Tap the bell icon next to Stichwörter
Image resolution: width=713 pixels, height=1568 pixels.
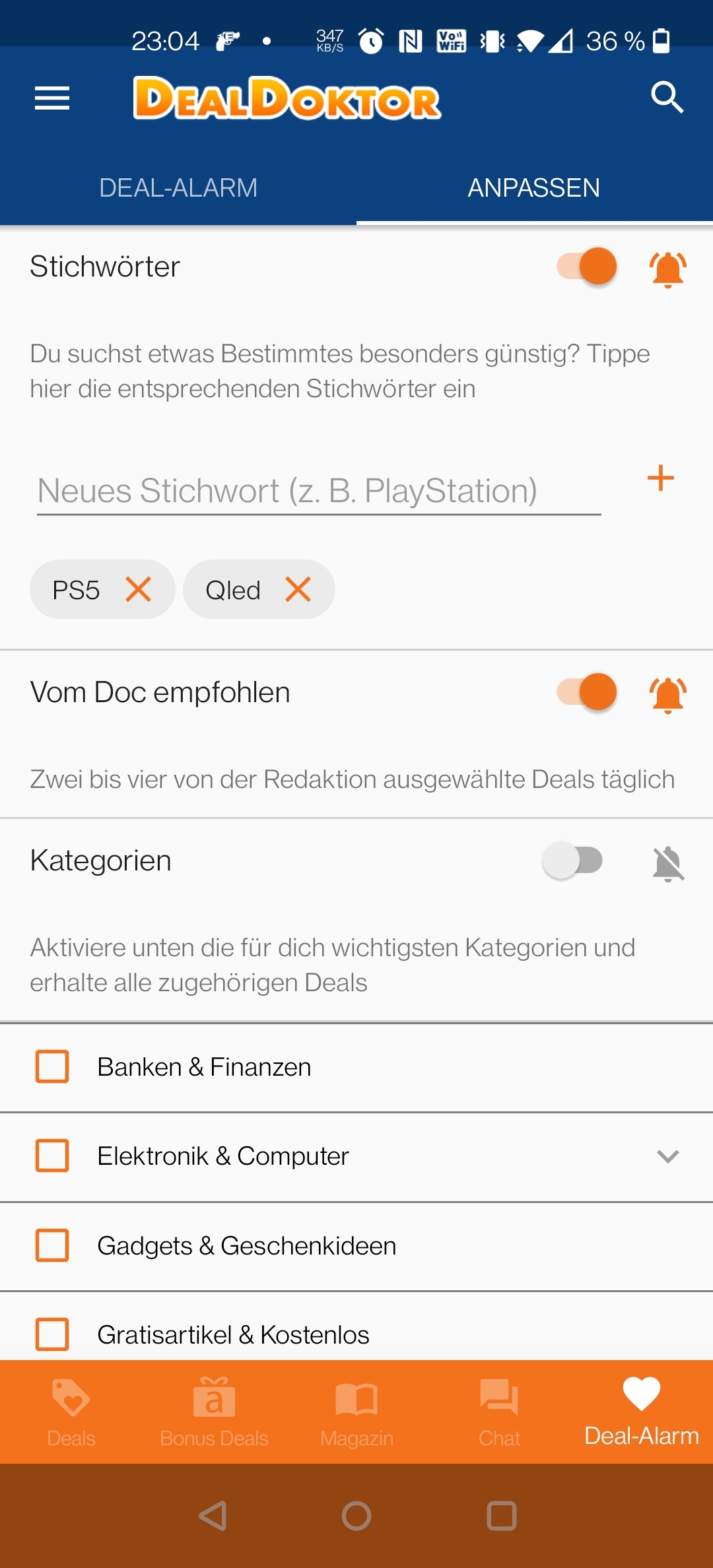(668, 269)
